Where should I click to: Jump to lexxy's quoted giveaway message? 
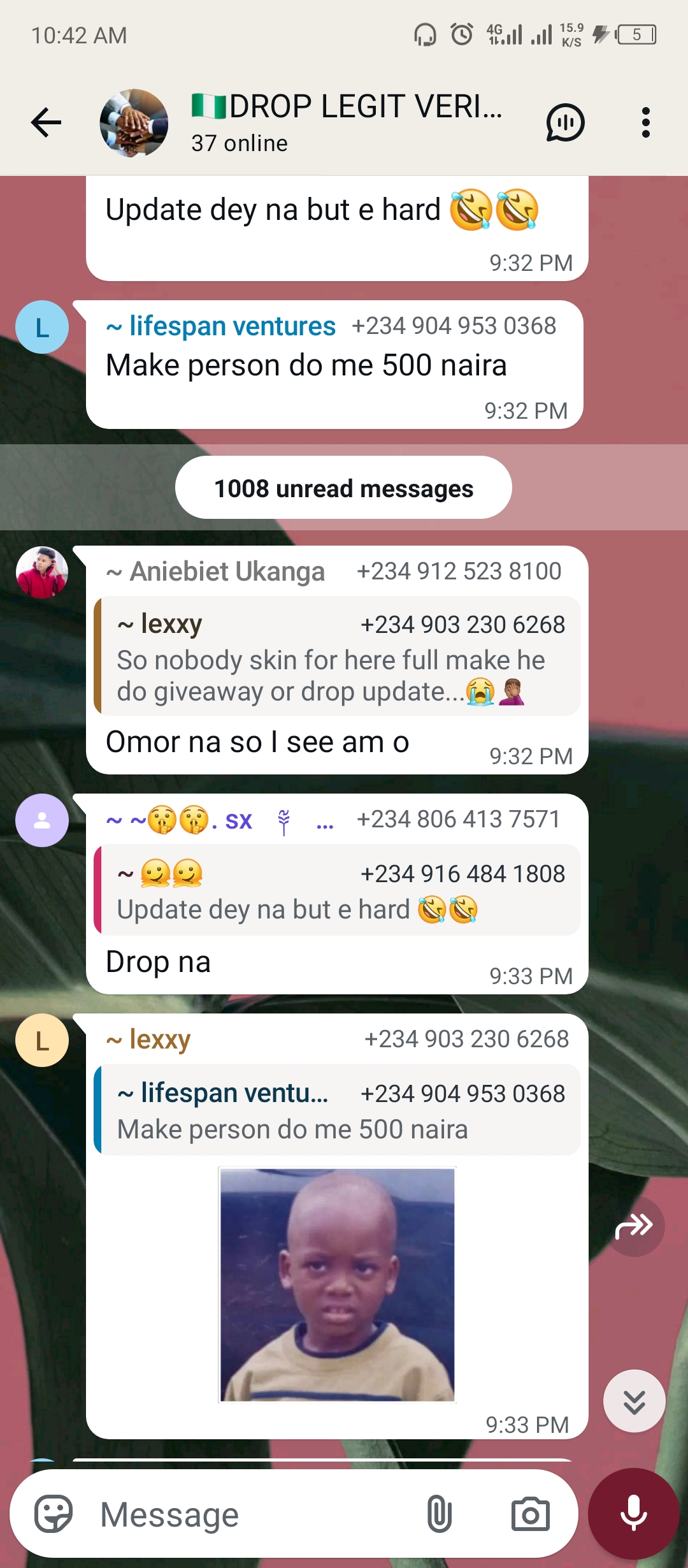click(338, 657)
